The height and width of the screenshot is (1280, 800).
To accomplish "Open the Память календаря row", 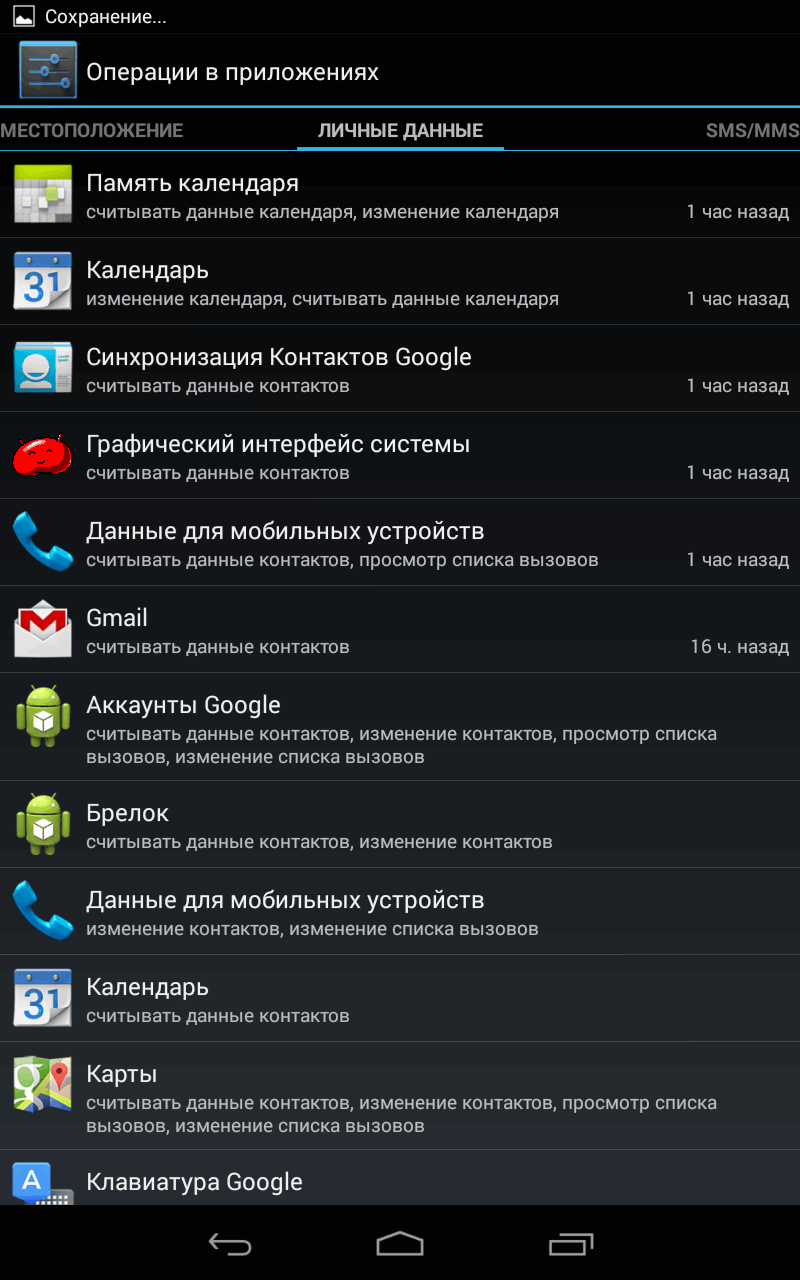I will click(x=400, y=195).
